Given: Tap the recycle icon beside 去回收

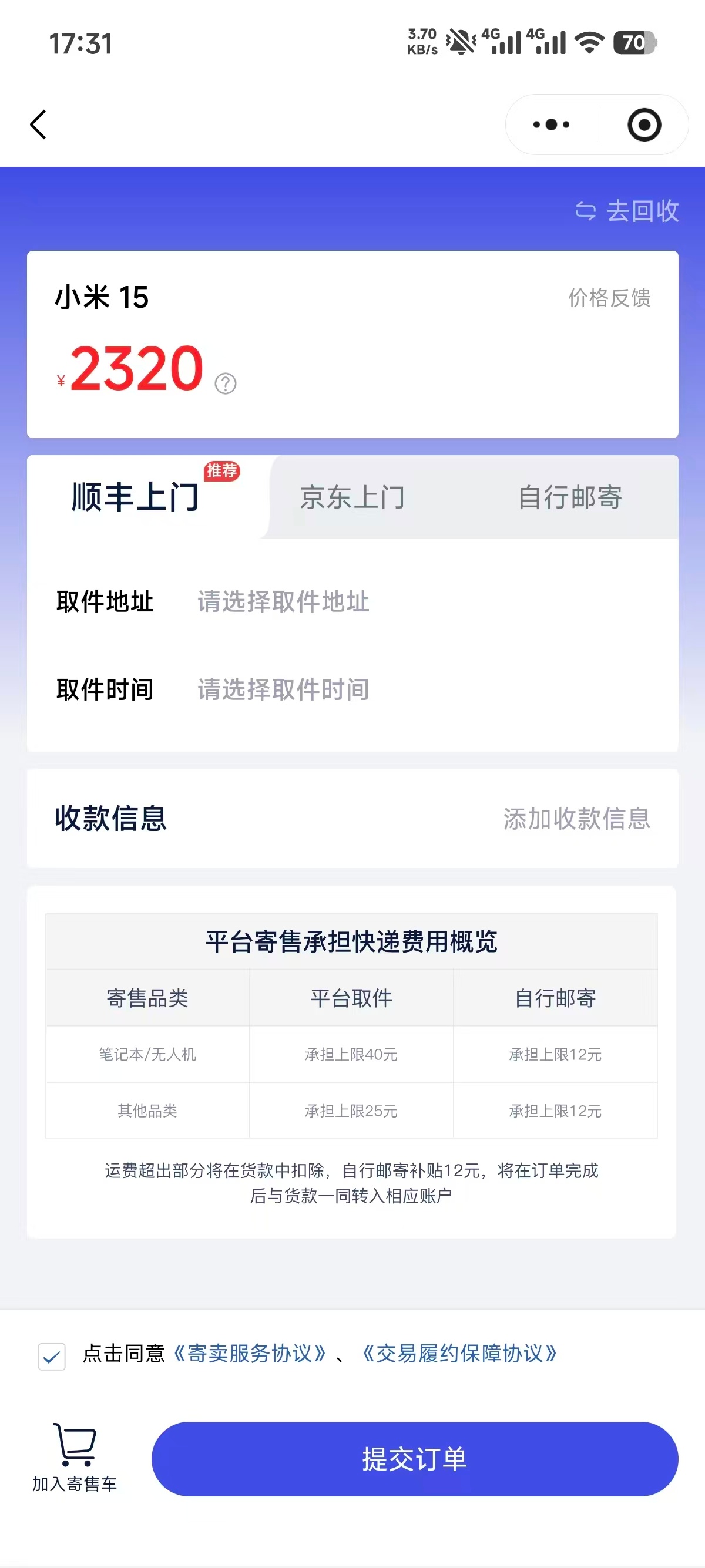Looking at the screenshot, I should (x=585, y=211).
